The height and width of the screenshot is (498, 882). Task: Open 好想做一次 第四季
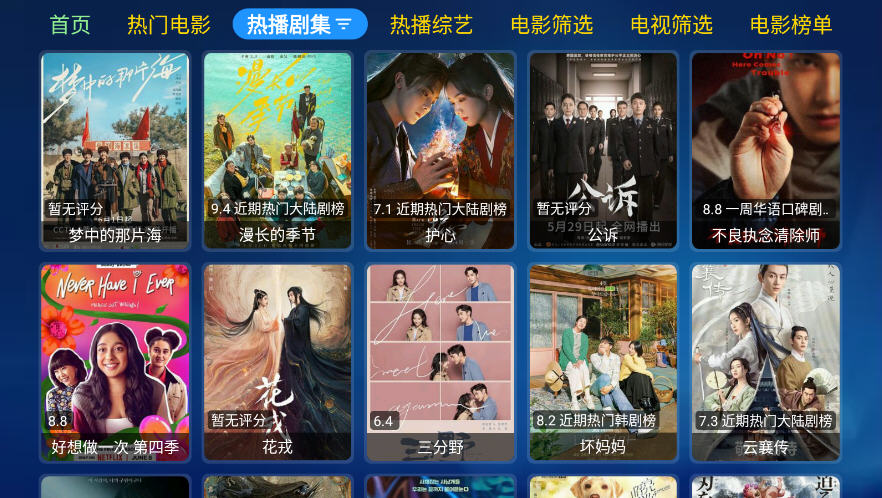115,362
